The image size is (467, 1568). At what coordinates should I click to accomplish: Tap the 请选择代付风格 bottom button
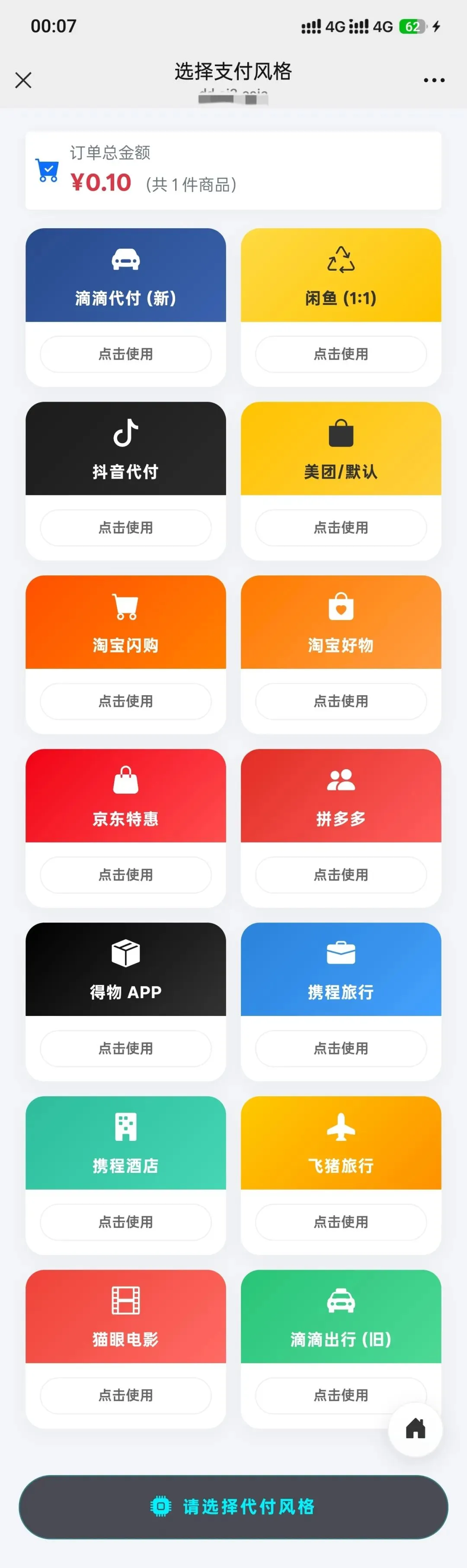(x=233, y=1506)
